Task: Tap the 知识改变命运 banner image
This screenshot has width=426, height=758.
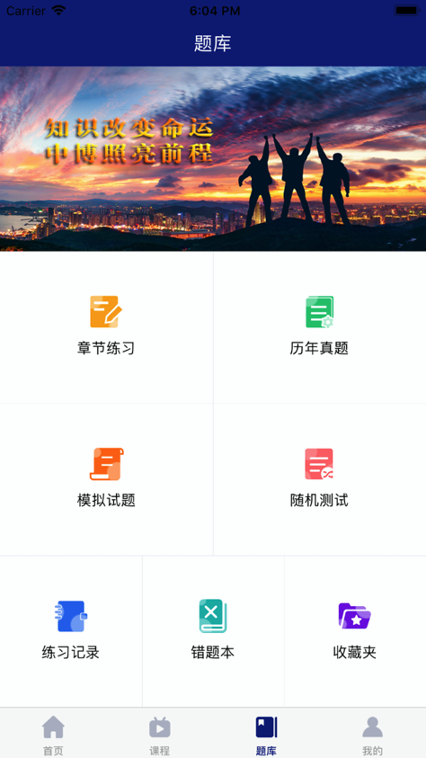Action: pyautogui.click(x=213, y=159)
